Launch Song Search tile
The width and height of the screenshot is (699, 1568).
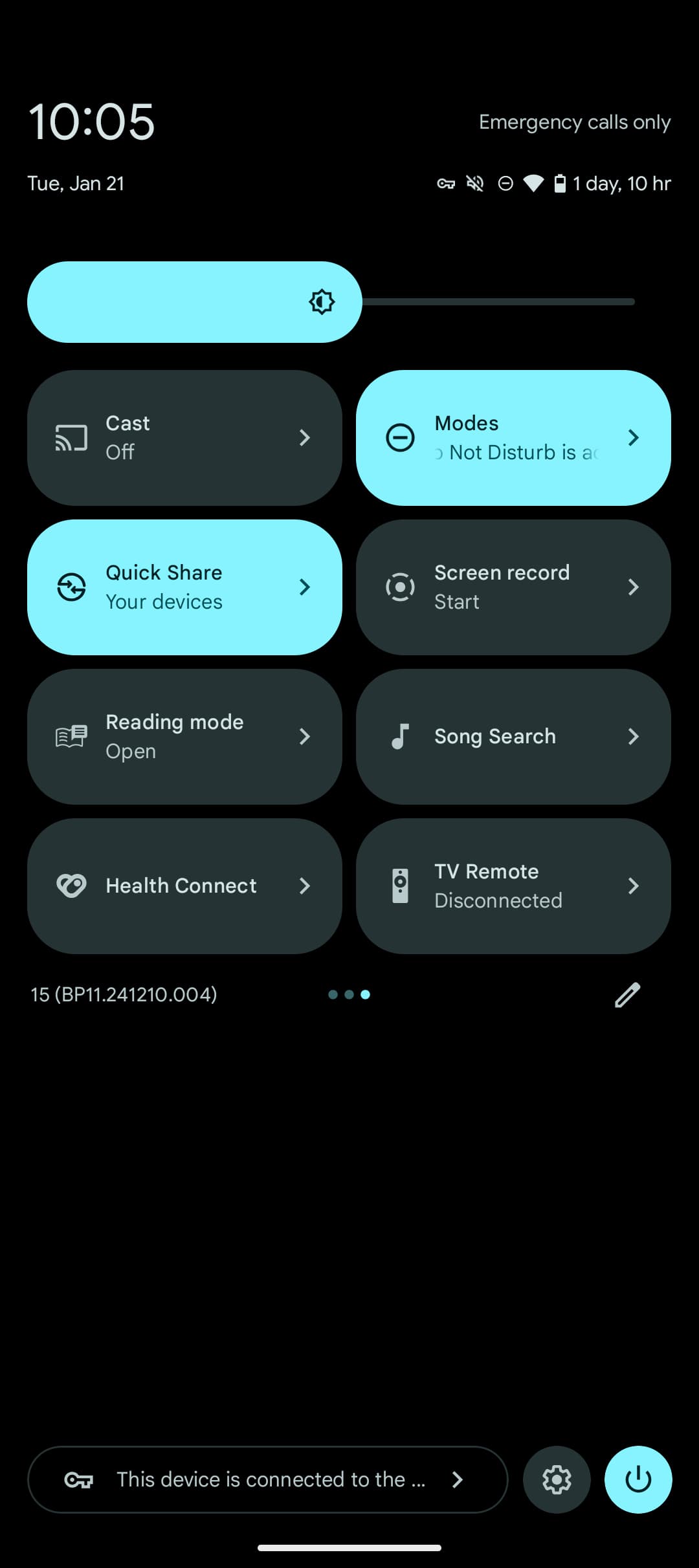(x=513, y=737)
